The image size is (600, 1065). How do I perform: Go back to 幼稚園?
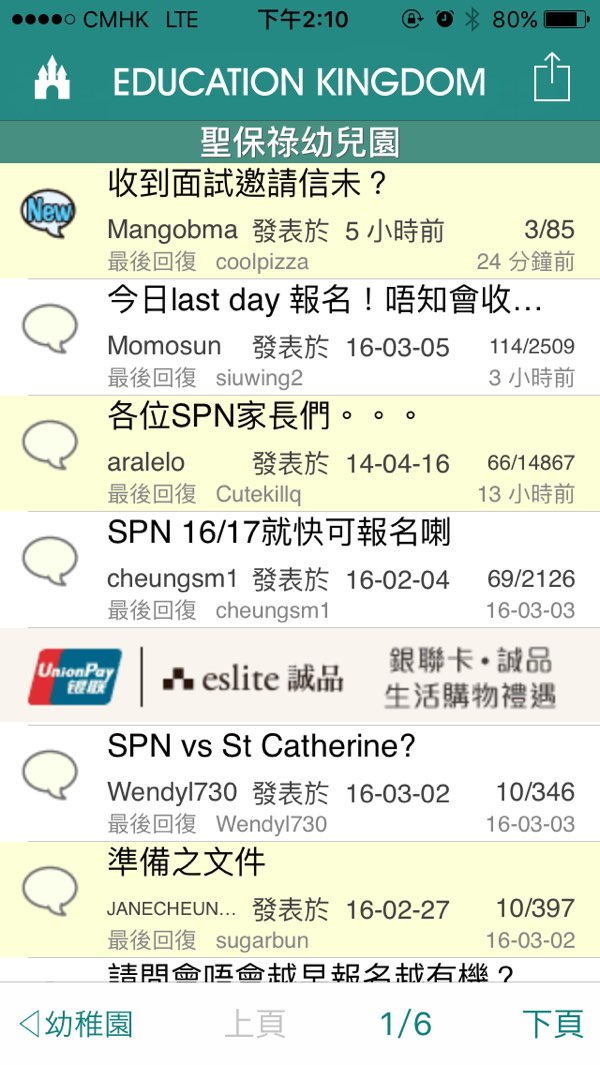point(76,1024)
